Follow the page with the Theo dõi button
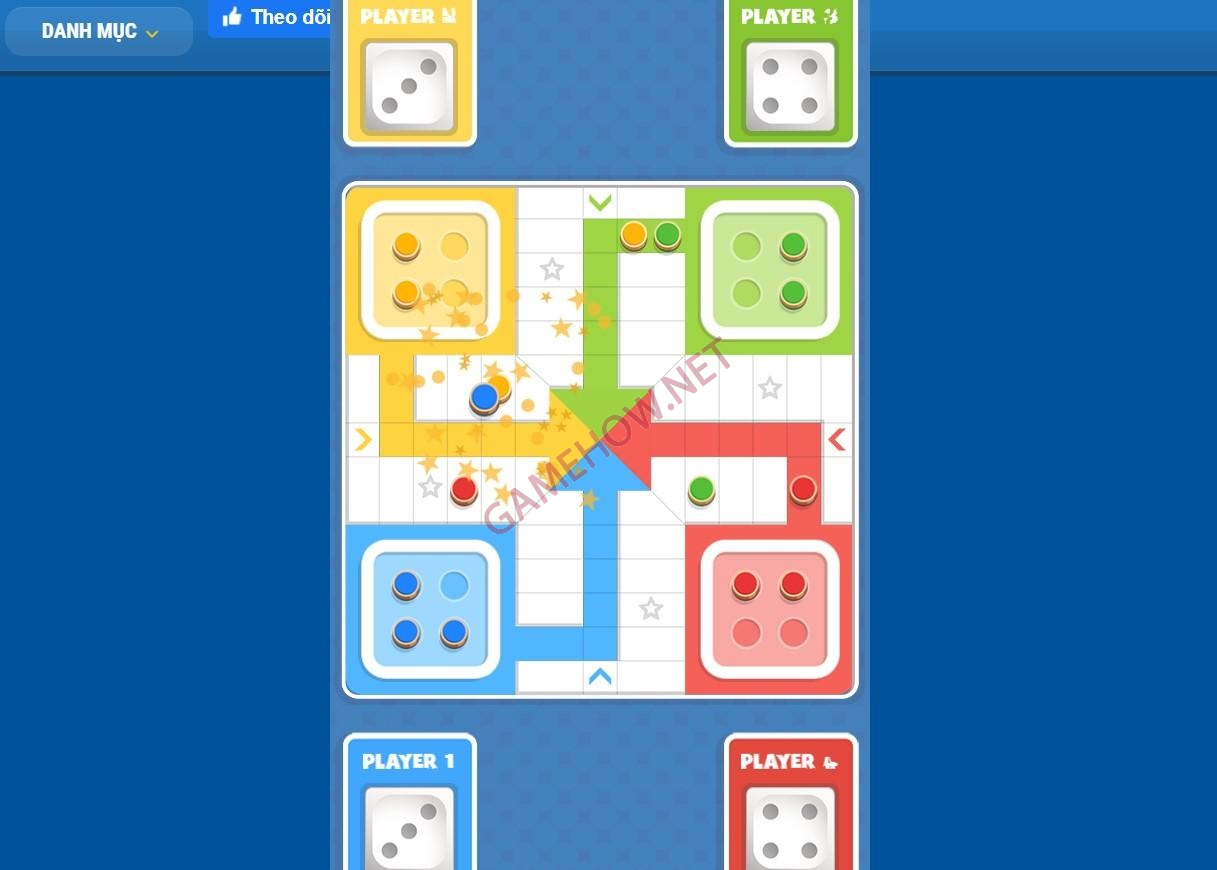 [272, 17]
